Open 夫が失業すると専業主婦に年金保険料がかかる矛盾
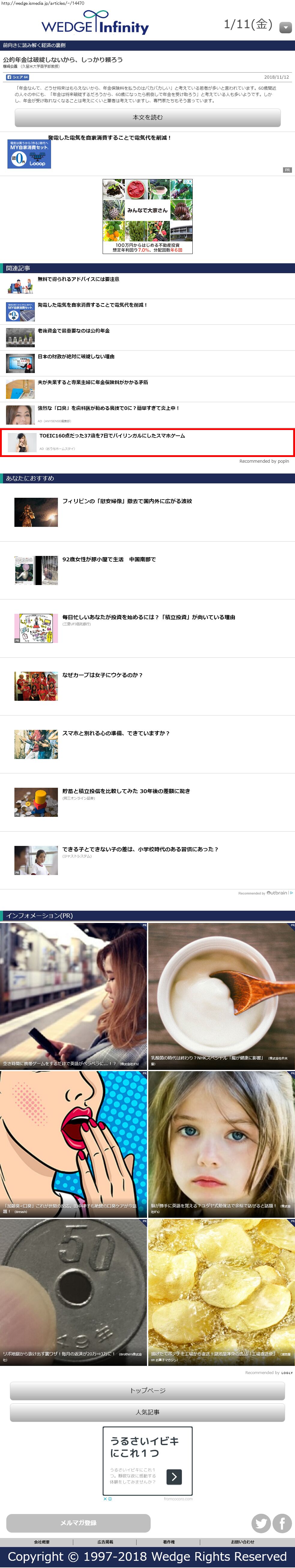The height and width of the screenshot is (1568, 295). pyautogui.click(x=93, y=382)
